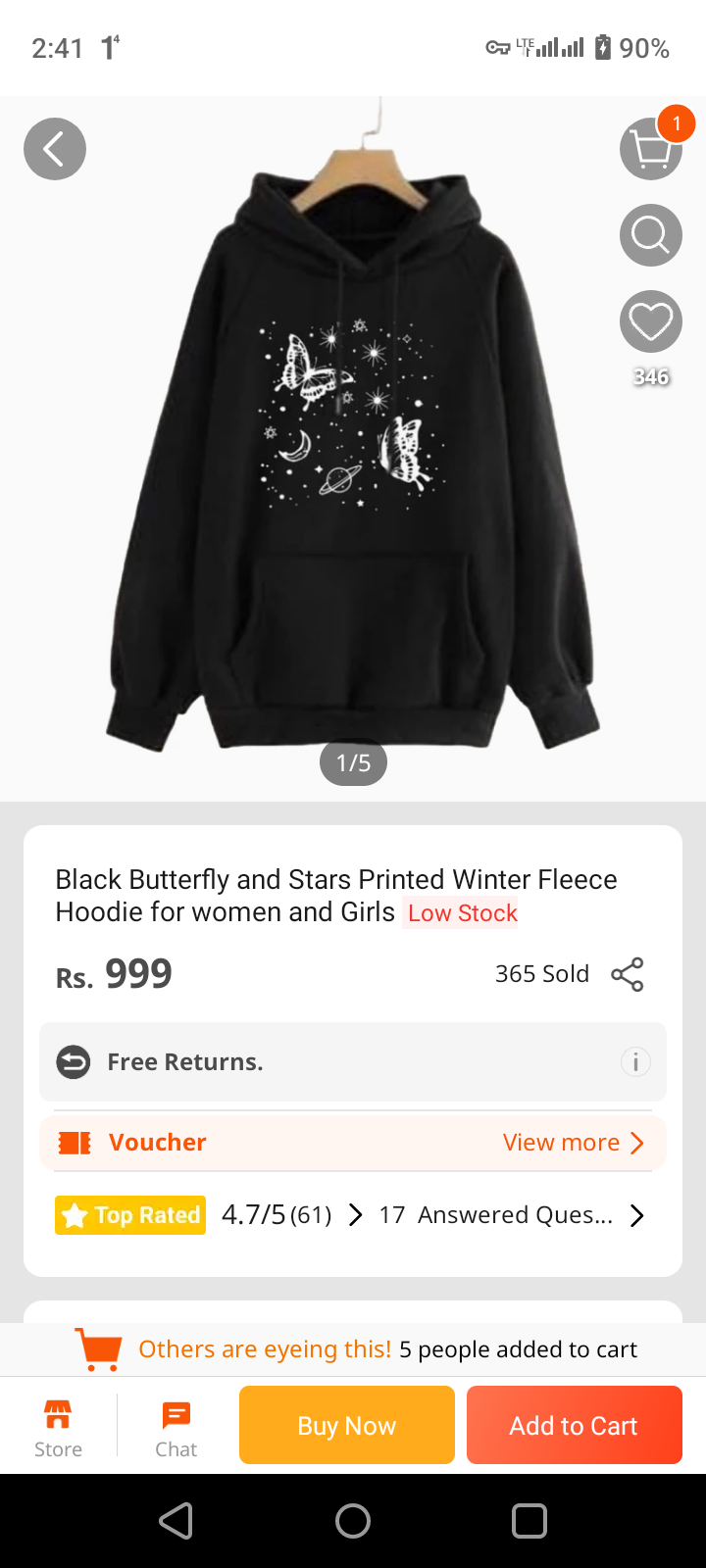Screen dimensions: 706x1568
Task: Open the 17 Answered Questions
Action: point(510,1215)
